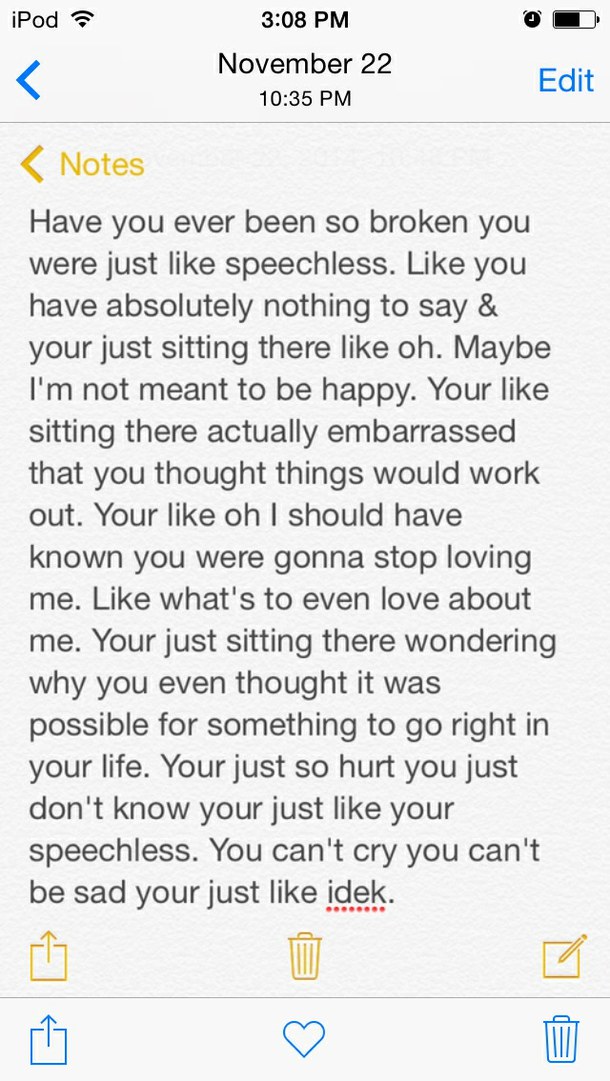Favorite this photo with the heart icon
The image size is (610, 1081).
click(x=304, y=1039)
